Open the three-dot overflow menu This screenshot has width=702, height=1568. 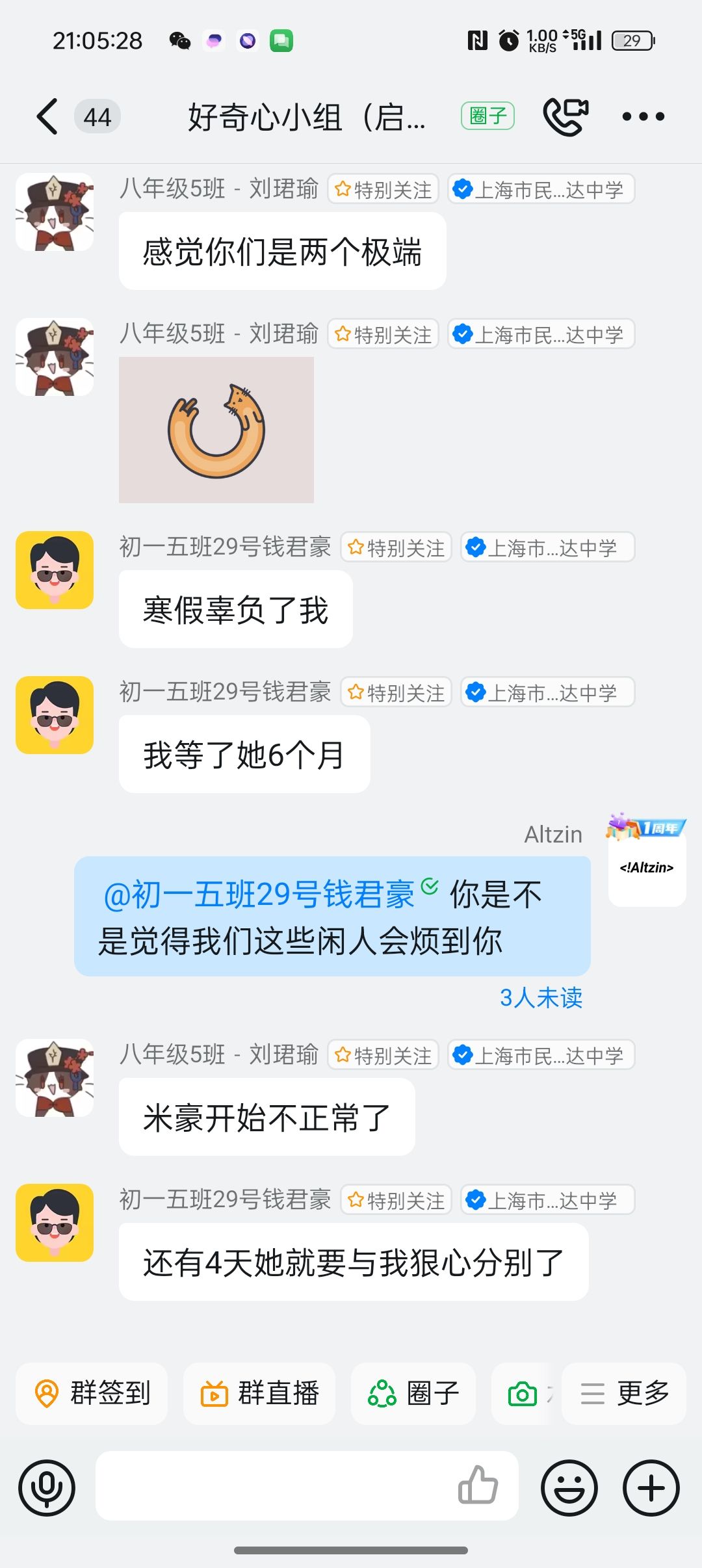(x=643, y=117)
